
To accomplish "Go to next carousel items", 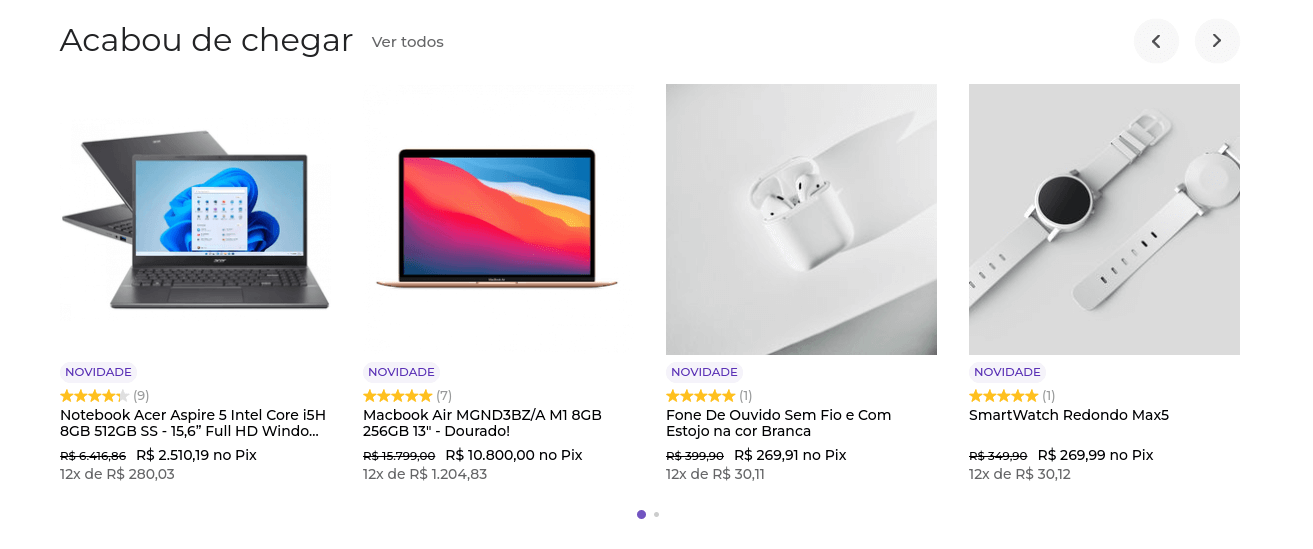I will coord(1217,41).
